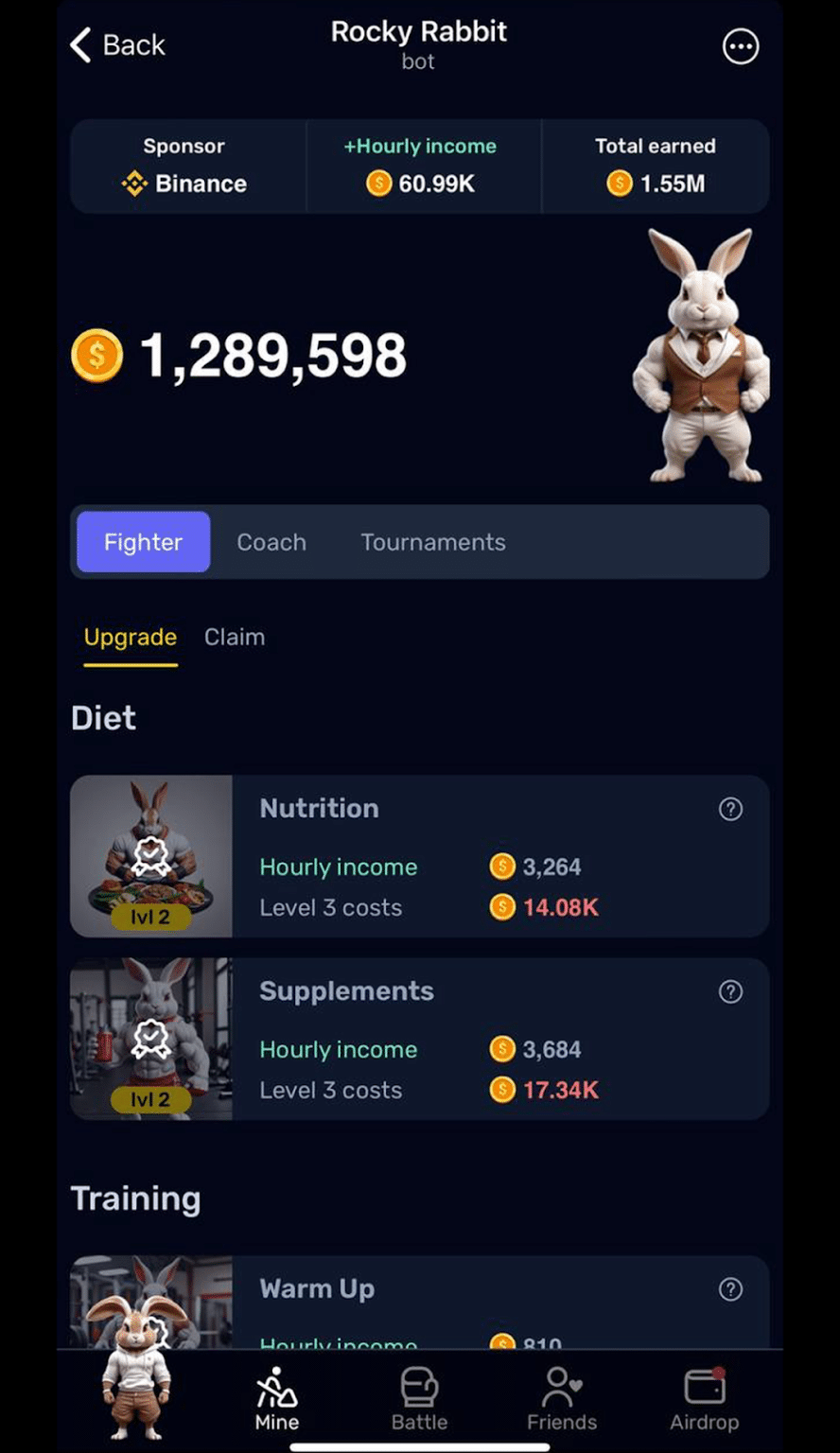This screenshot has width=840, height=1453.
Task: Switch to the Claim tab
Action: (235, 637)
